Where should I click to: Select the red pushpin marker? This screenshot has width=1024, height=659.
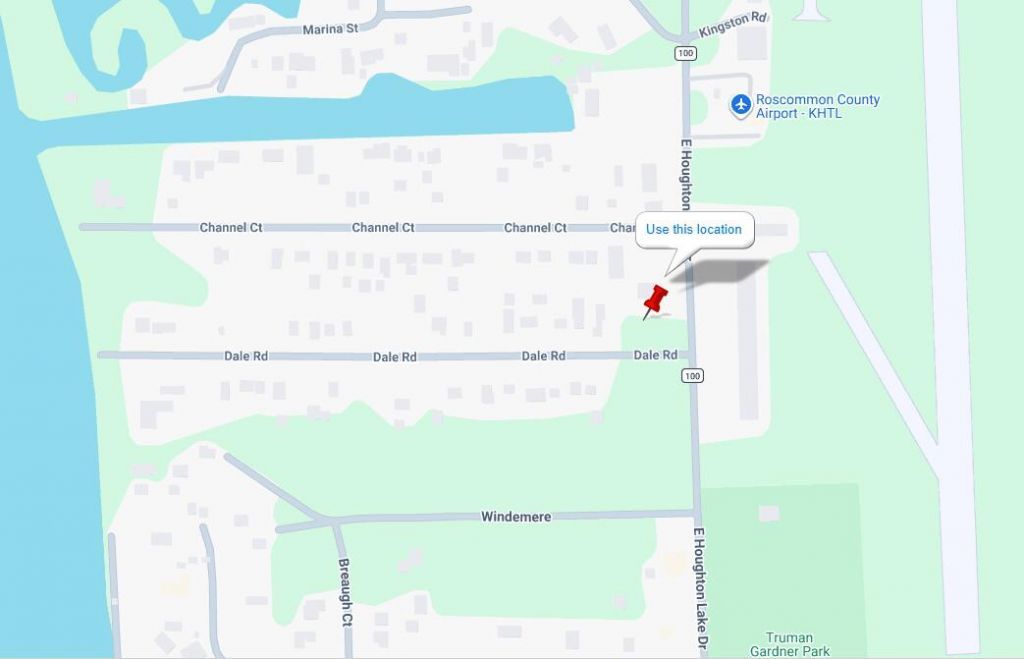coord(656,302)
